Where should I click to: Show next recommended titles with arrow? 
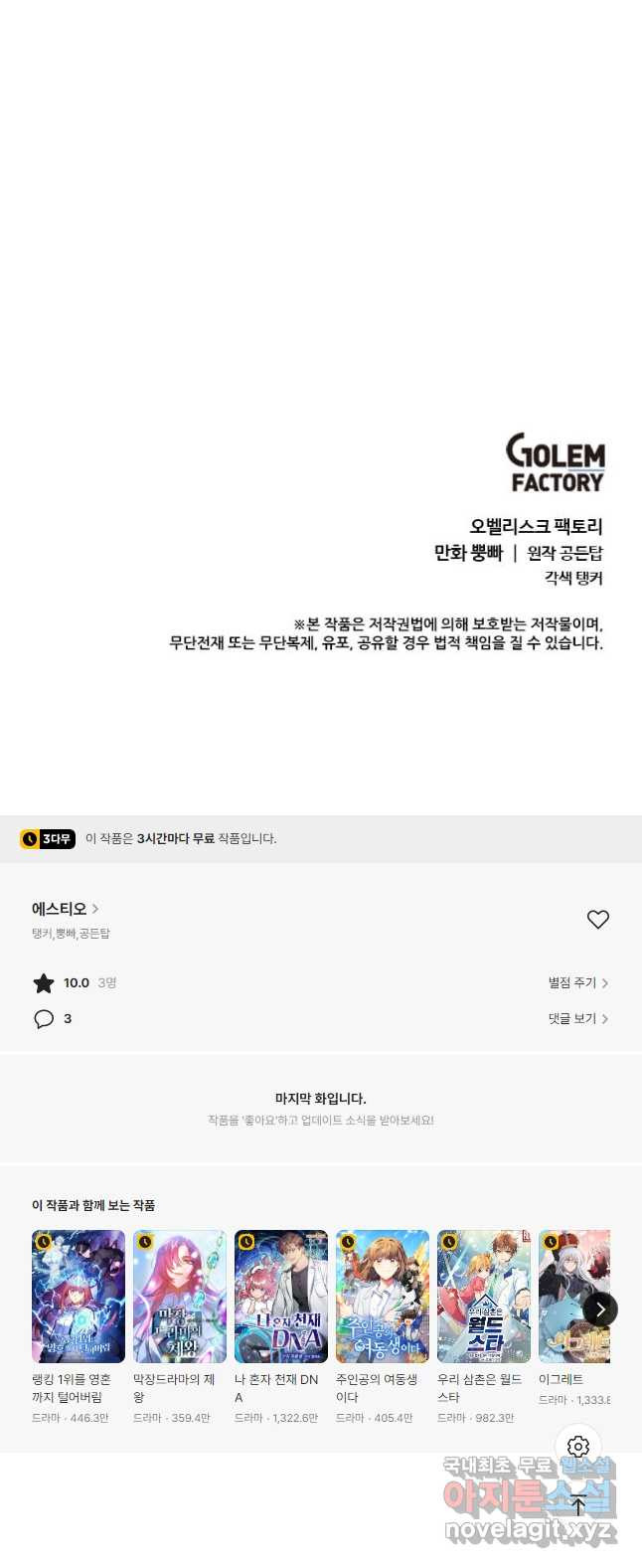click(599, 1309)
